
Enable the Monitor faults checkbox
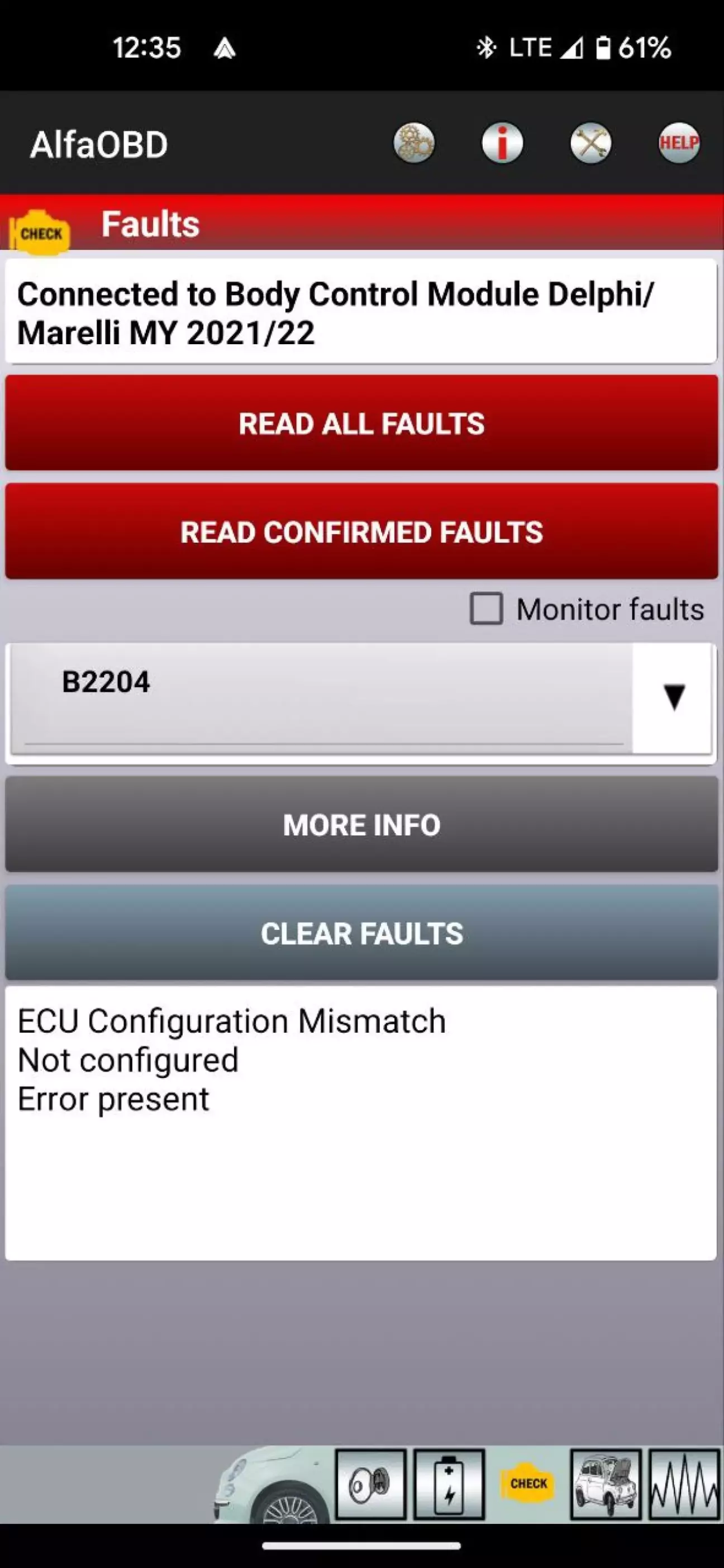coord(486,609)
